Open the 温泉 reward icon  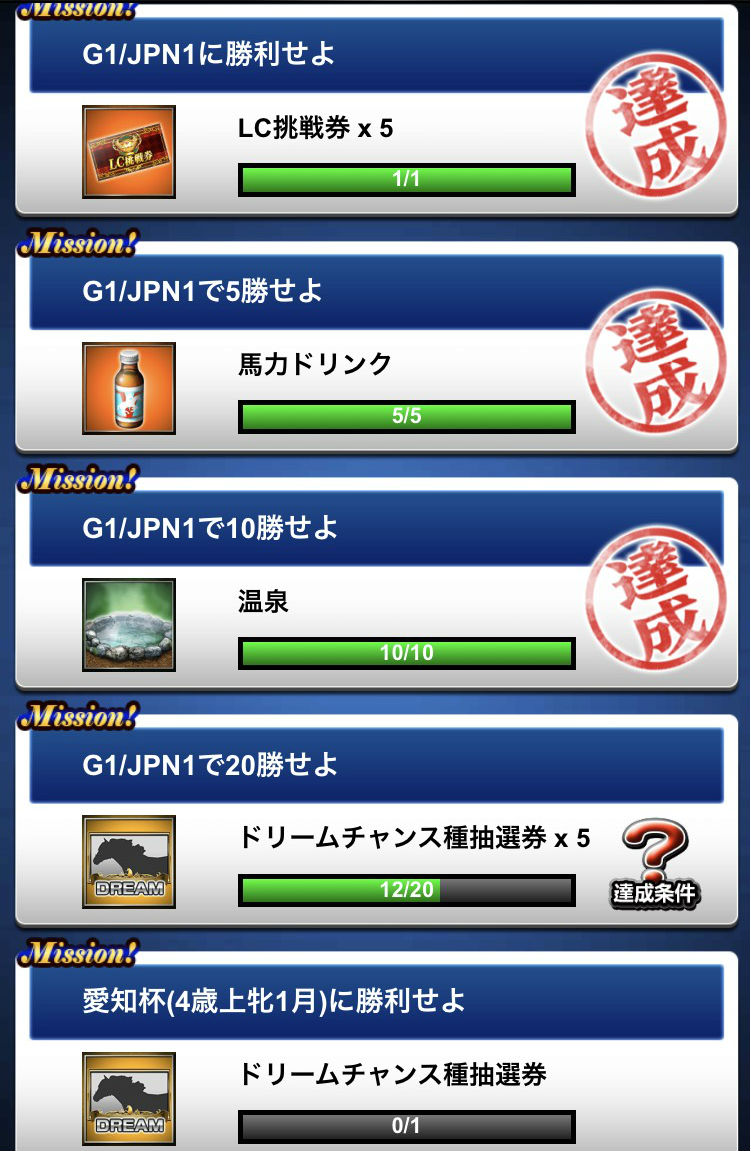(x=129, y=625)
